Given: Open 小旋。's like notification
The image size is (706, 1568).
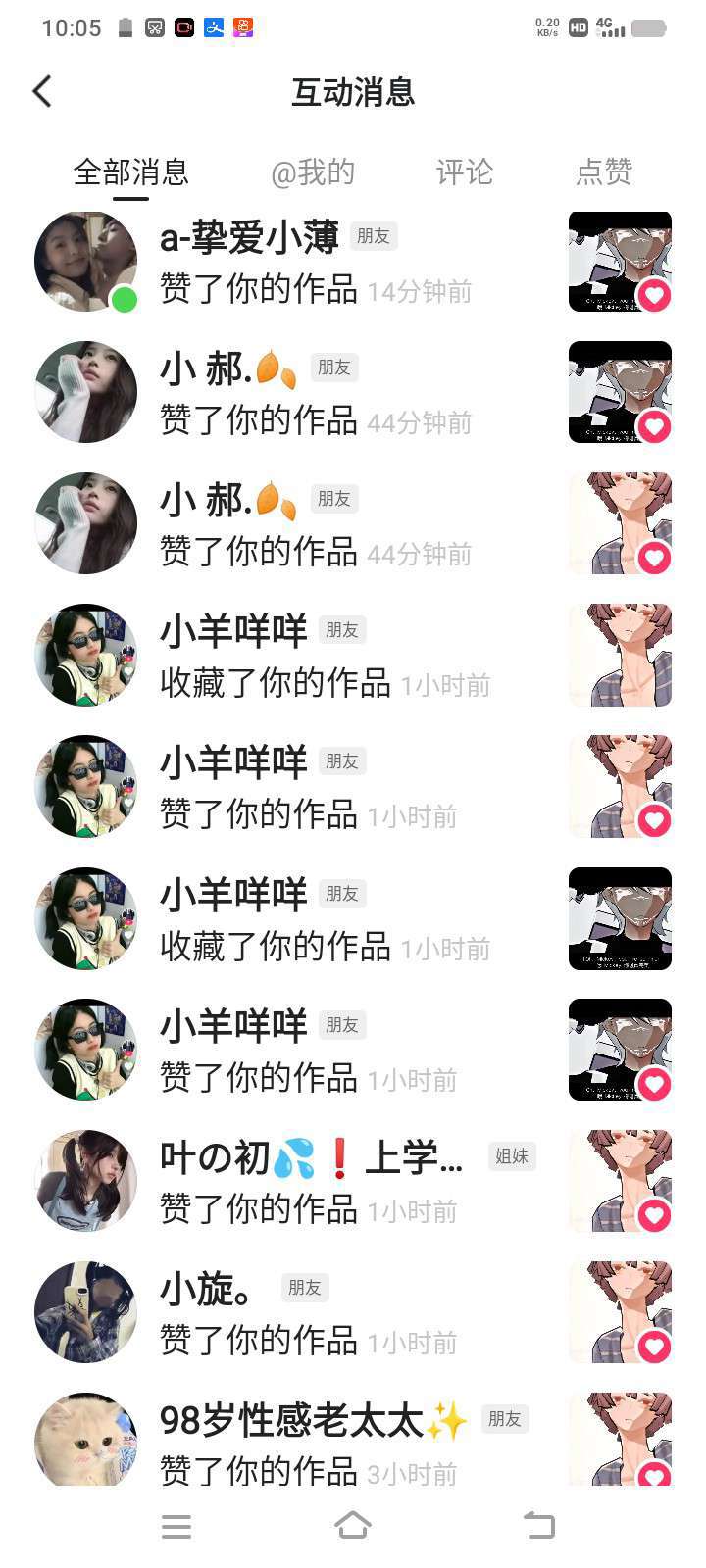Looking at the screenshot, I should [333, 1313].
